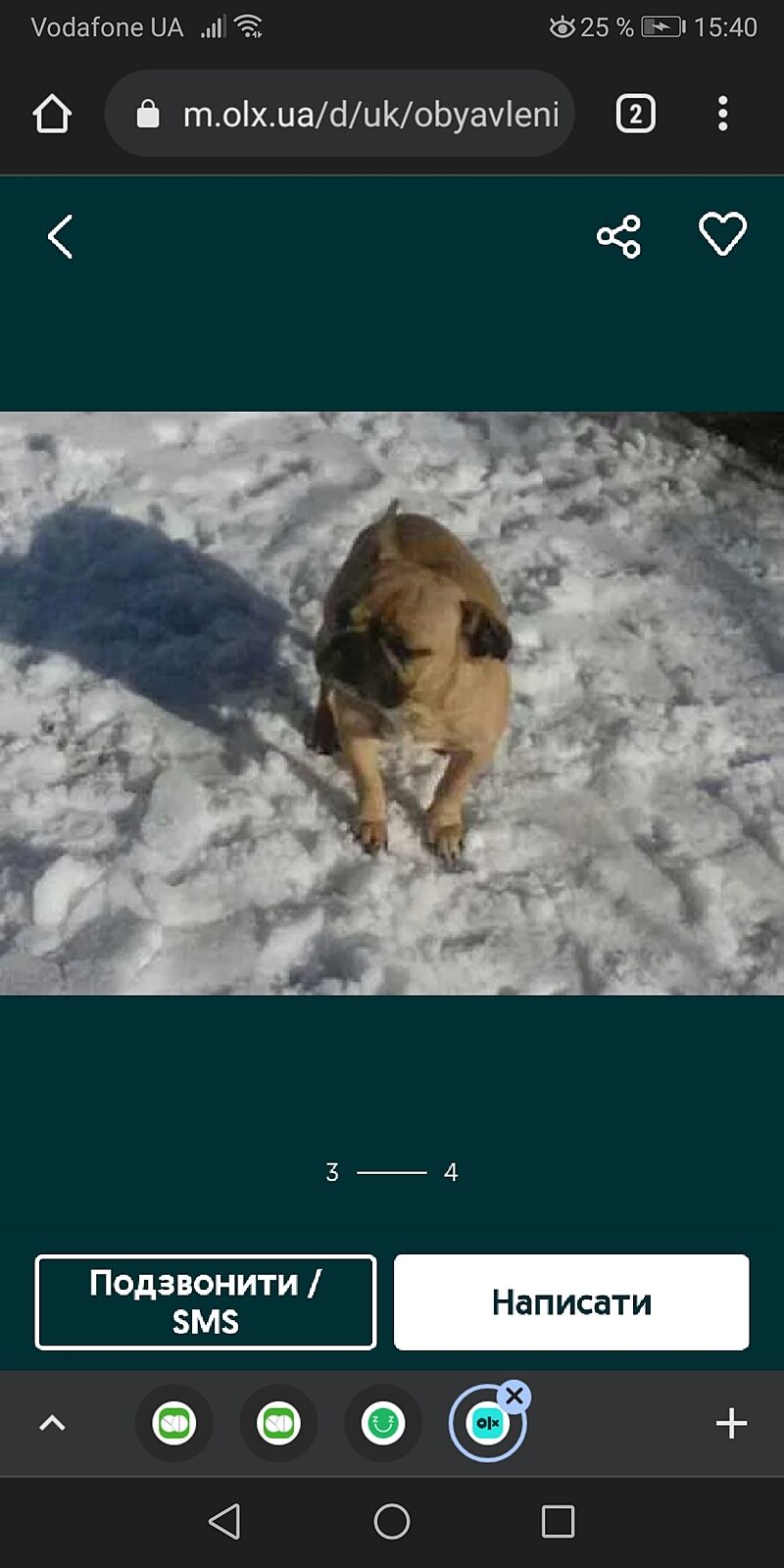Share this OLX listing
This screenshot has width=784, height=1568.
point(618,236)
